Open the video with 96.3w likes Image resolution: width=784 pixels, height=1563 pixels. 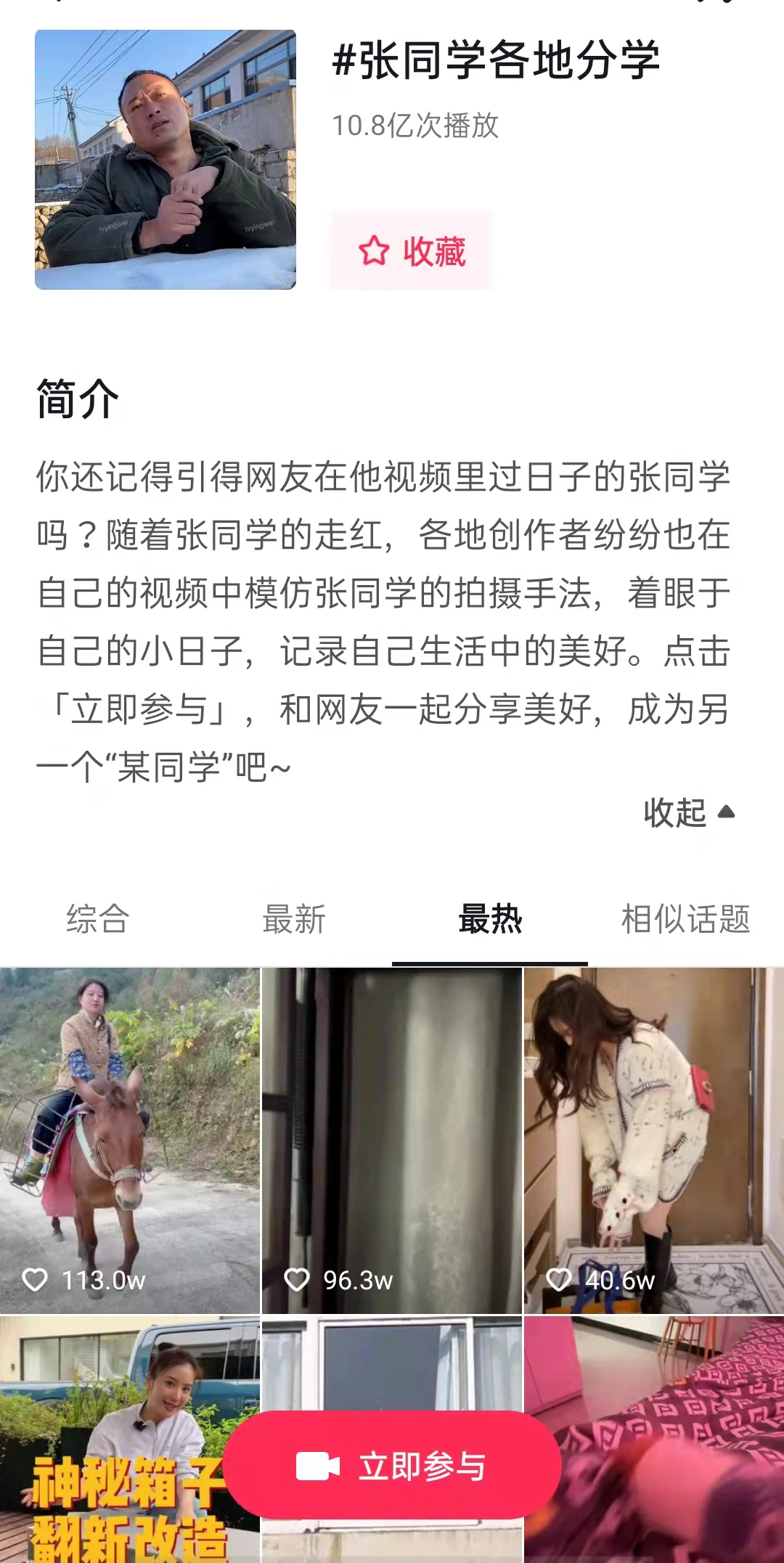tap(392, 1140)
